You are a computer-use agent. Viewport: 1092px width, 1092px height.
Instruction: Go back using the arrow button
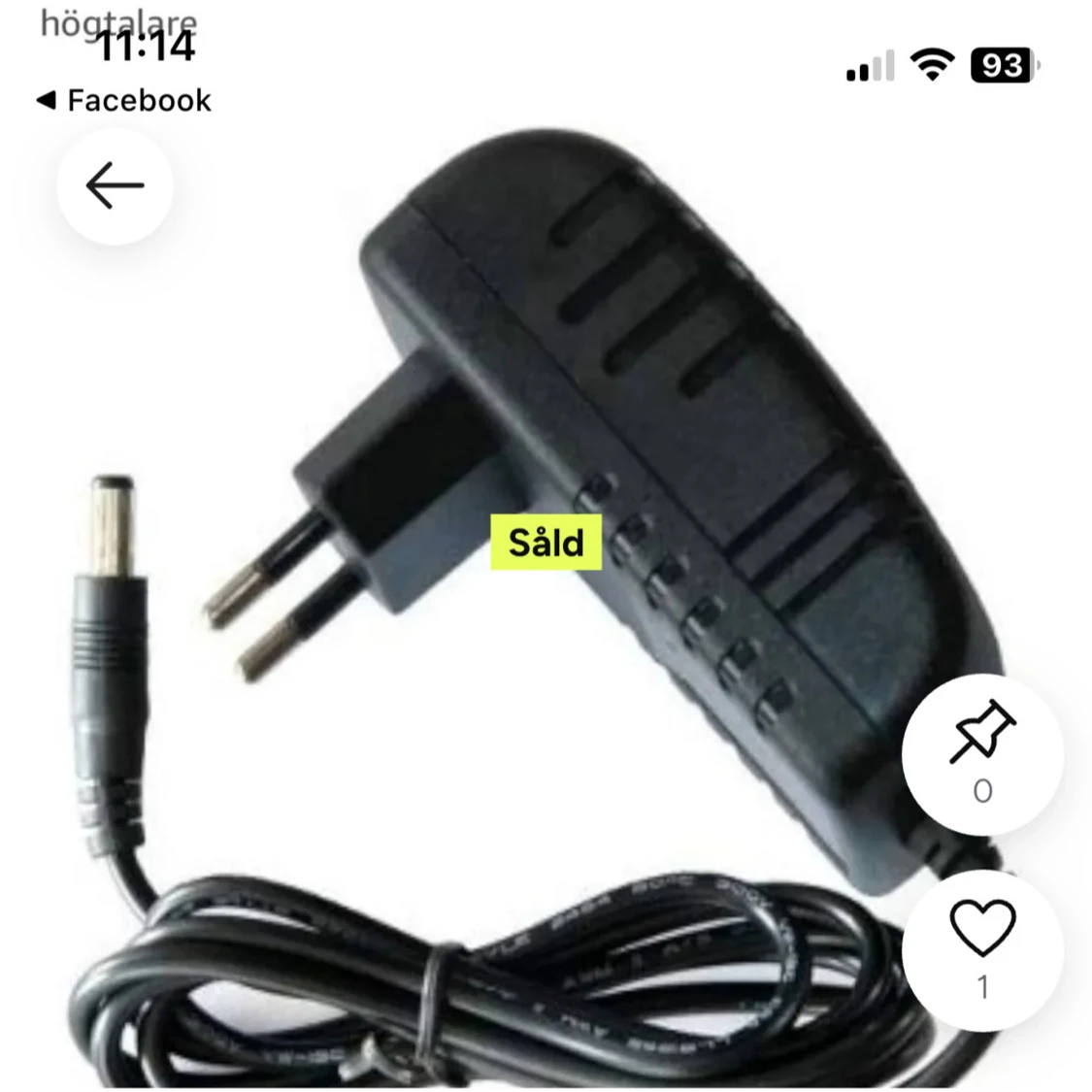[x=115, y=185]
